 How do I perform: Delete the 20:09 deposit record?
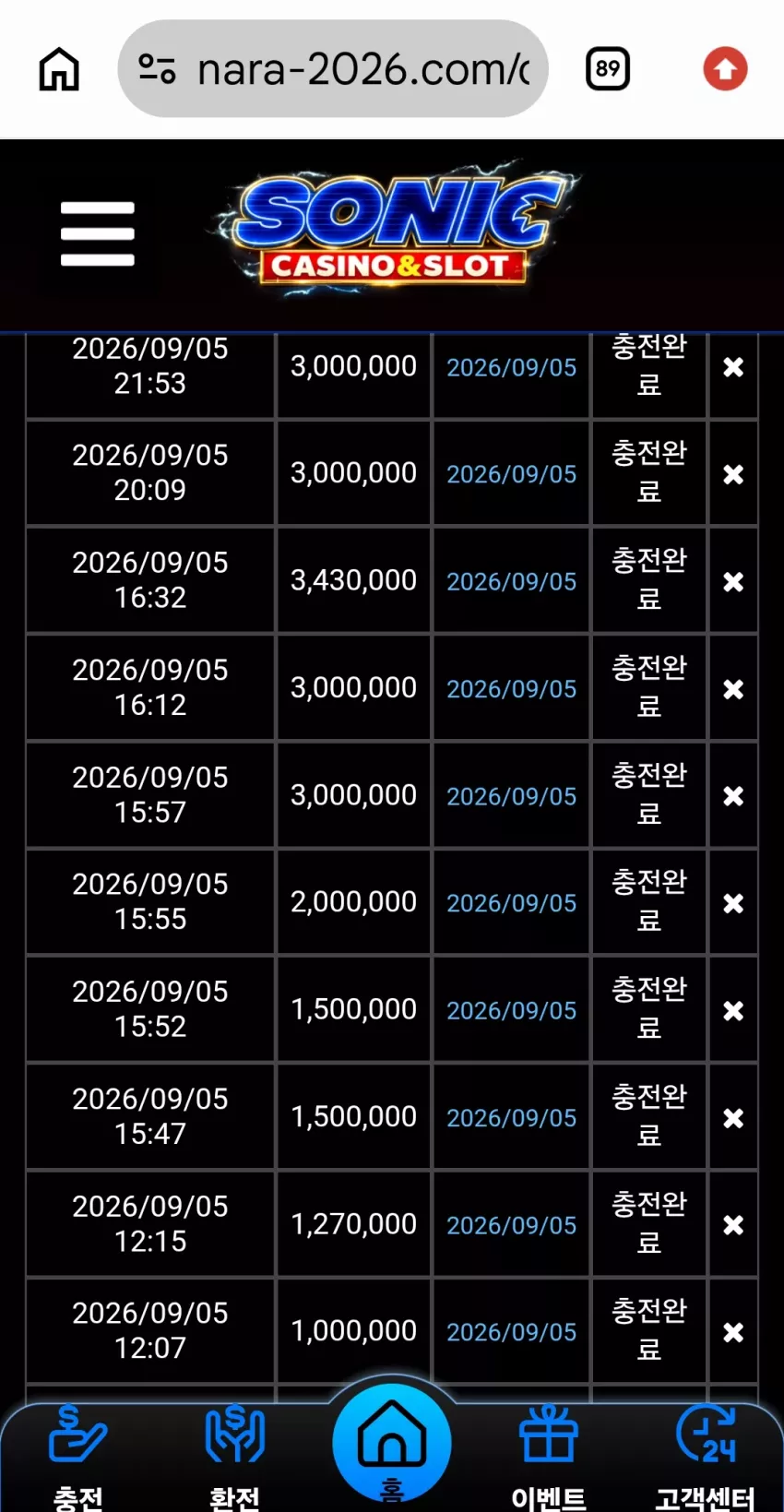click(x=733, y=474)
